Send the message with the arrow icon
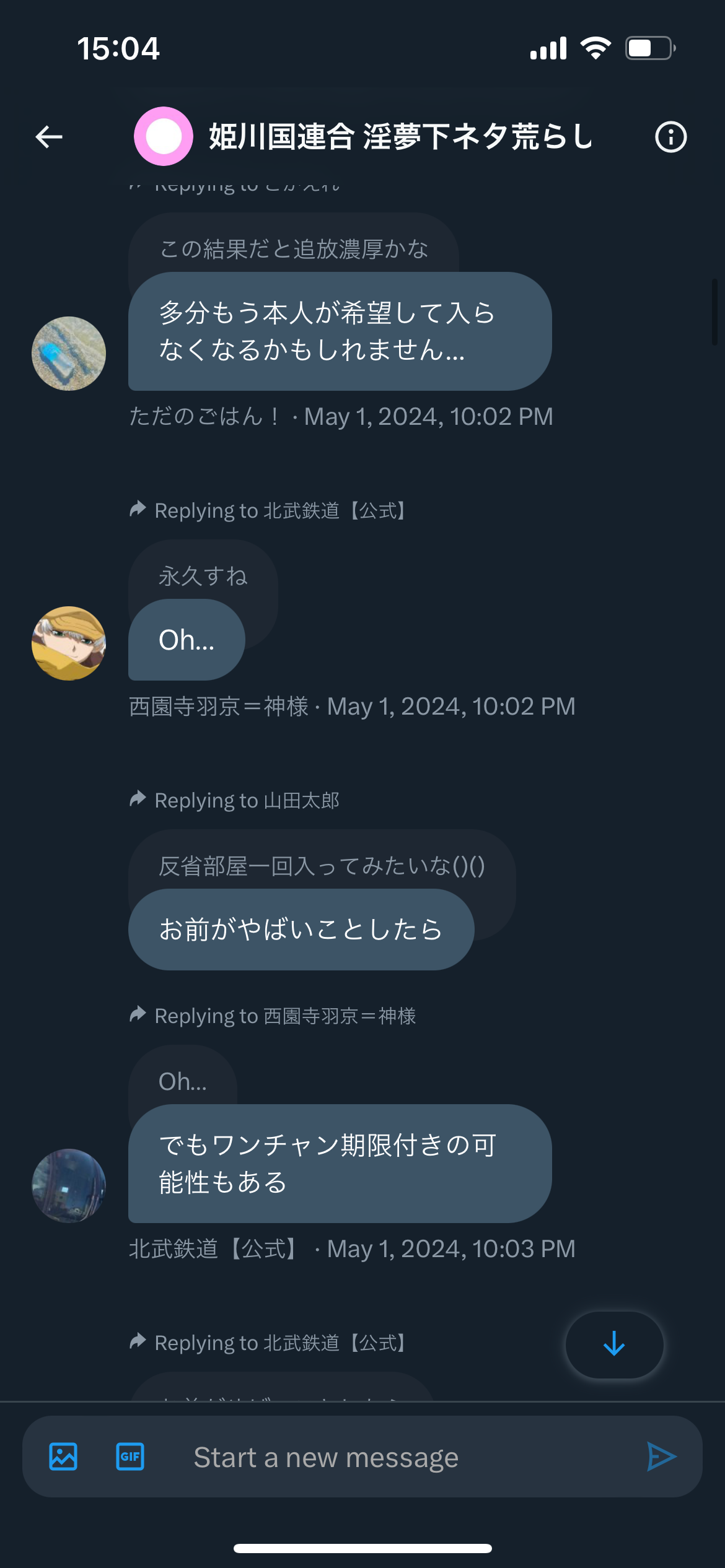Screen dimensions: 725x1568 (x=661, y=1457)
